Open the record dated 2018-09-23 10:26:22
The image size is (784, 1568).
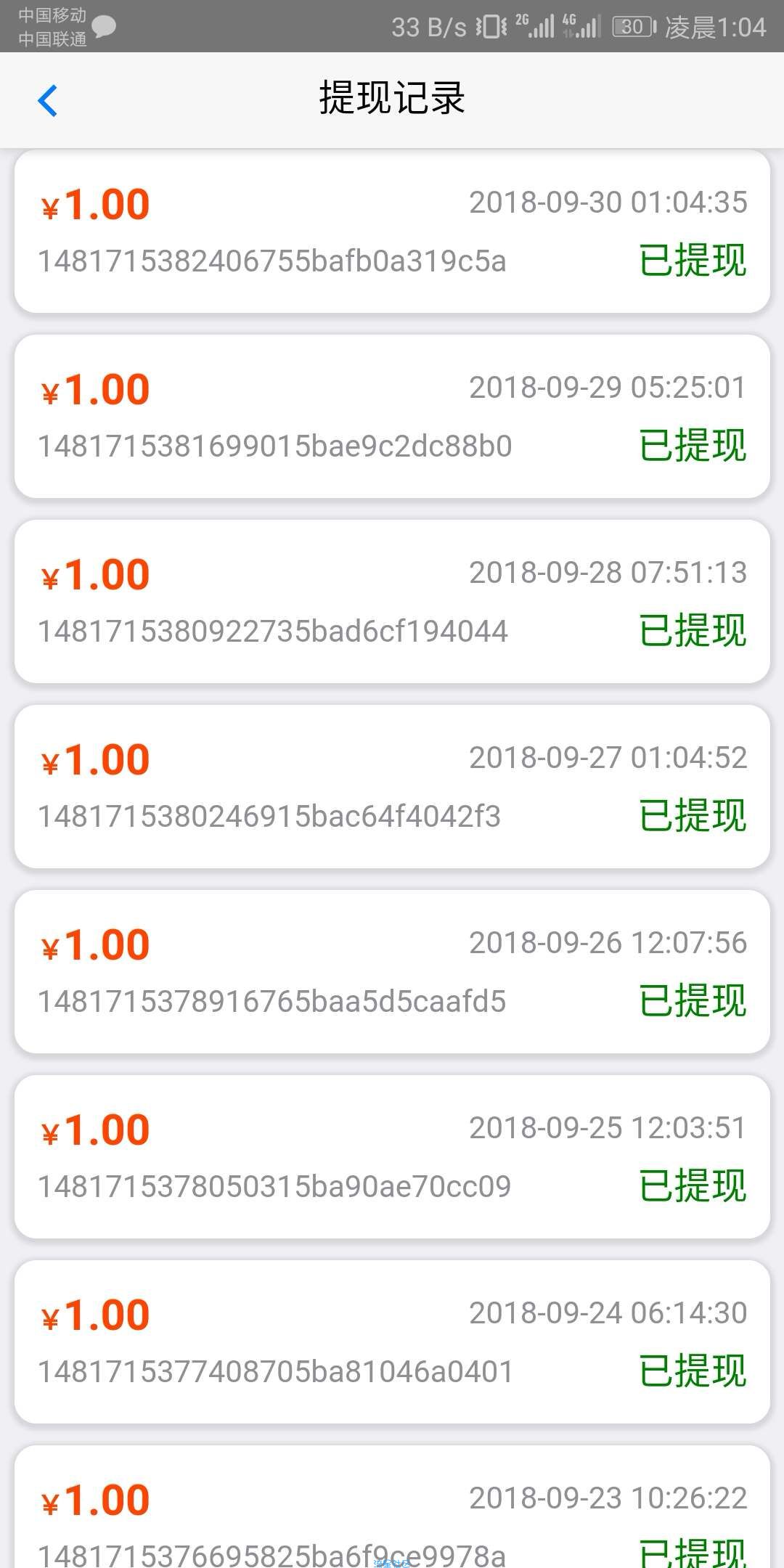(392, 1506)
